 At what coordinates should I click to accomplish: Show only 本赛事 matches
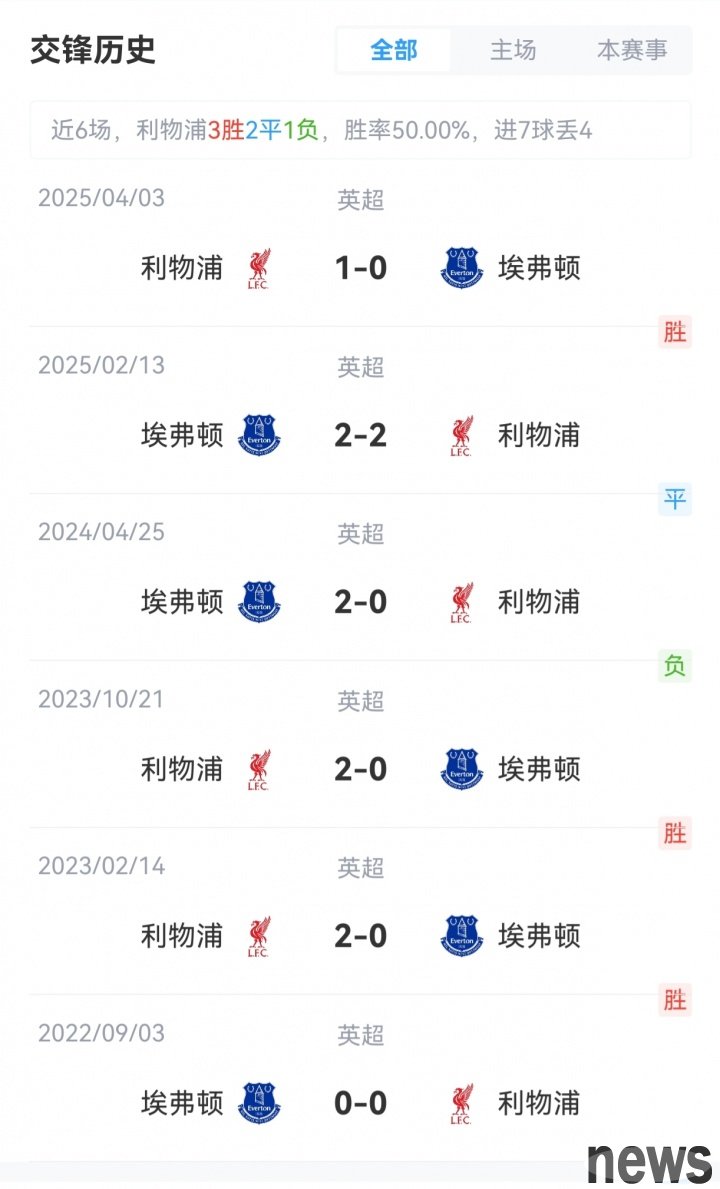(x=631, y=50)
